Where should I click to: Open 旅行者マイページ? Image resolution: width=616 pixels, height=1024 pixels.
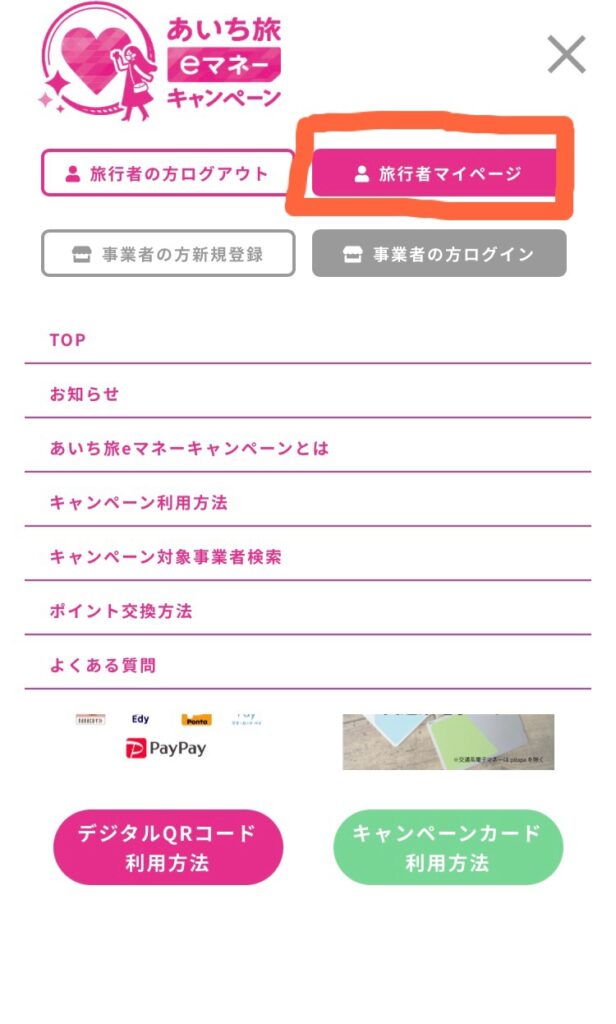434,173
